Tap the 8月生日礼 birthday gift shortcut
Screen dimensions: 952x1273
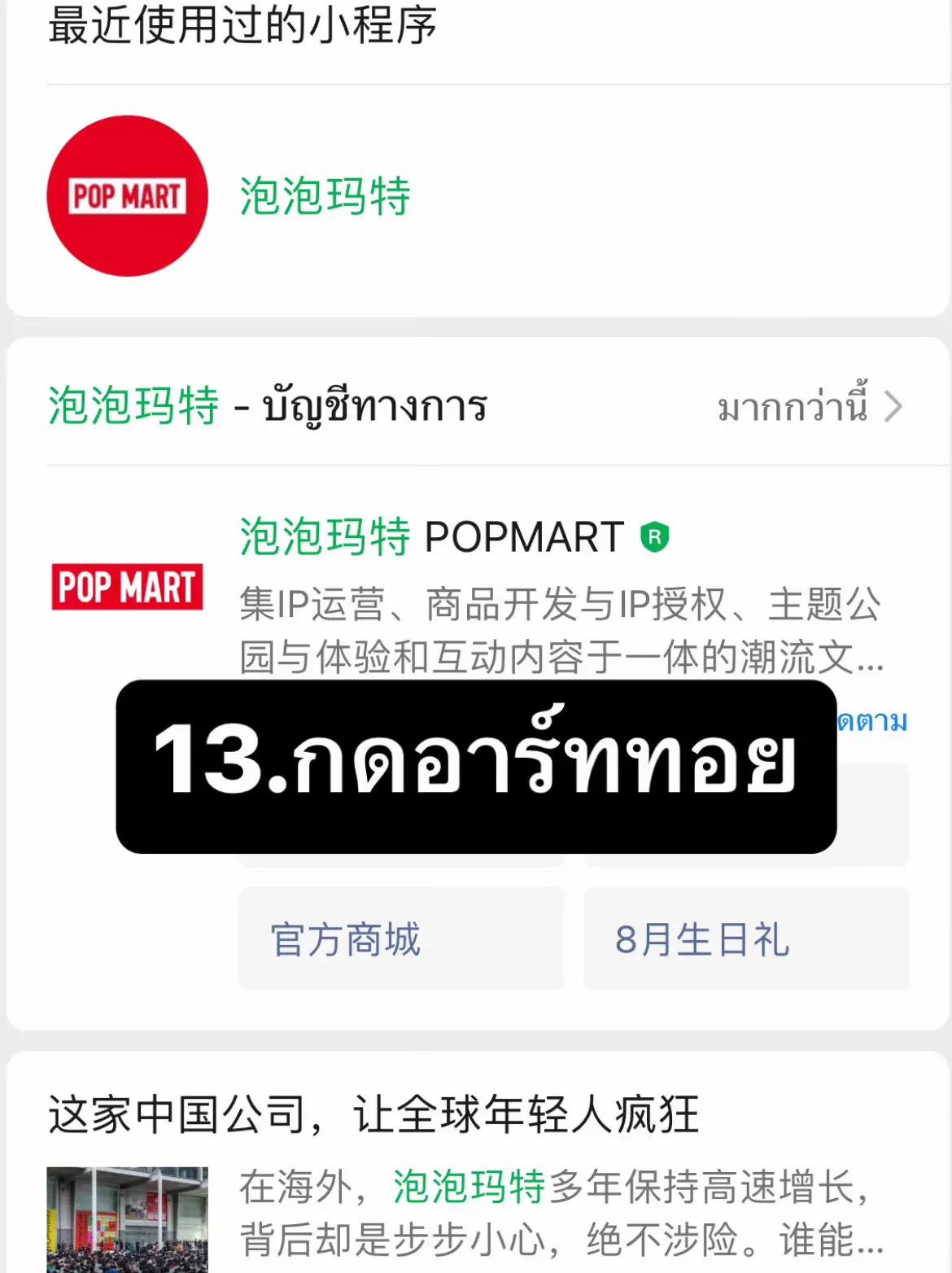click(745, 940)
